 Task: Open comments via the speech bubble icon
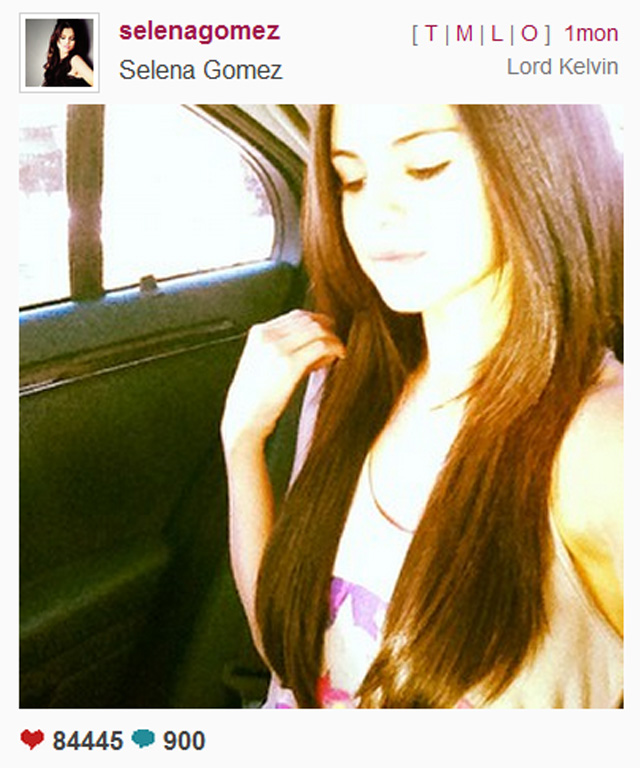(143, 740)
